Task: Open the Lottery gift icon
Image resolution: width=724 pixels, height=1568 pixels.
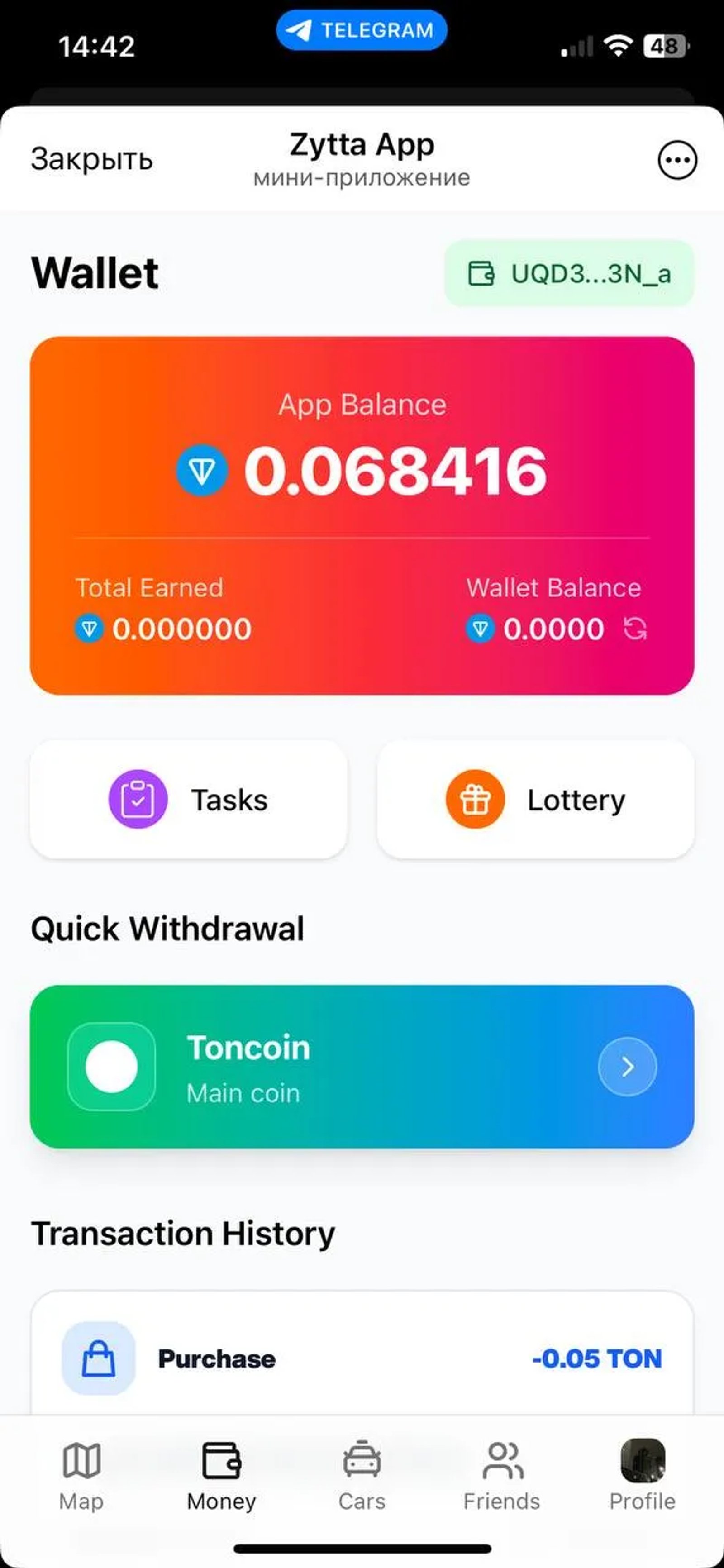Action: [476, 801]
